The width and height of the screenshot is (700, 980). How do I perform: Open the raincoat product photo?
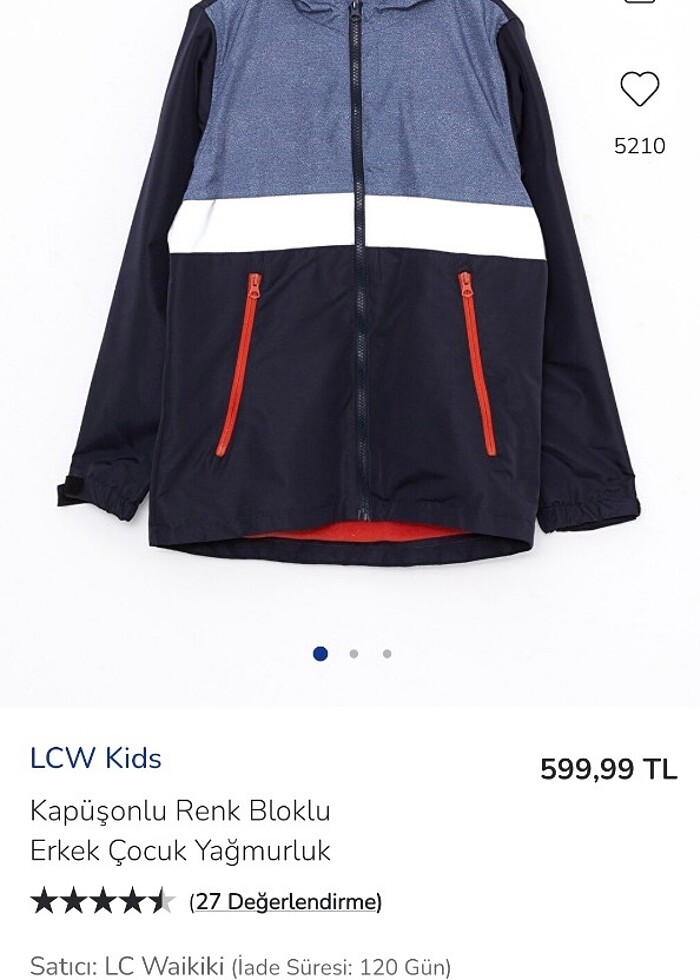(350, 300)
